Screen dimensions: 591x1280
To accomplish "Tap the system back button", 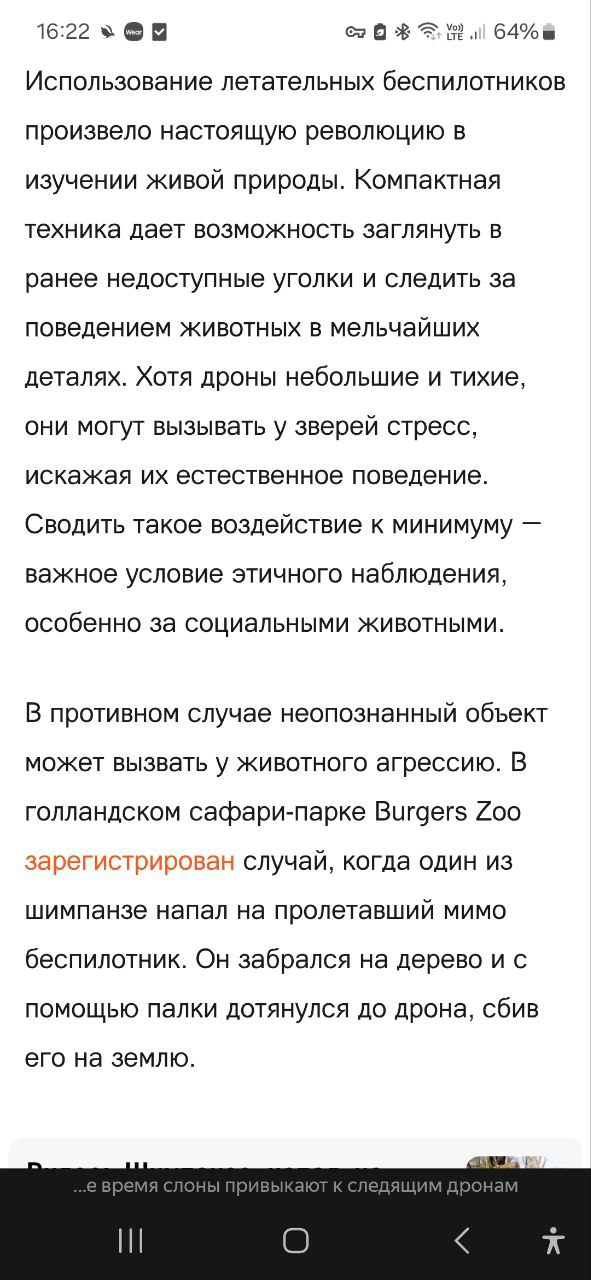I will (461, 1241).
